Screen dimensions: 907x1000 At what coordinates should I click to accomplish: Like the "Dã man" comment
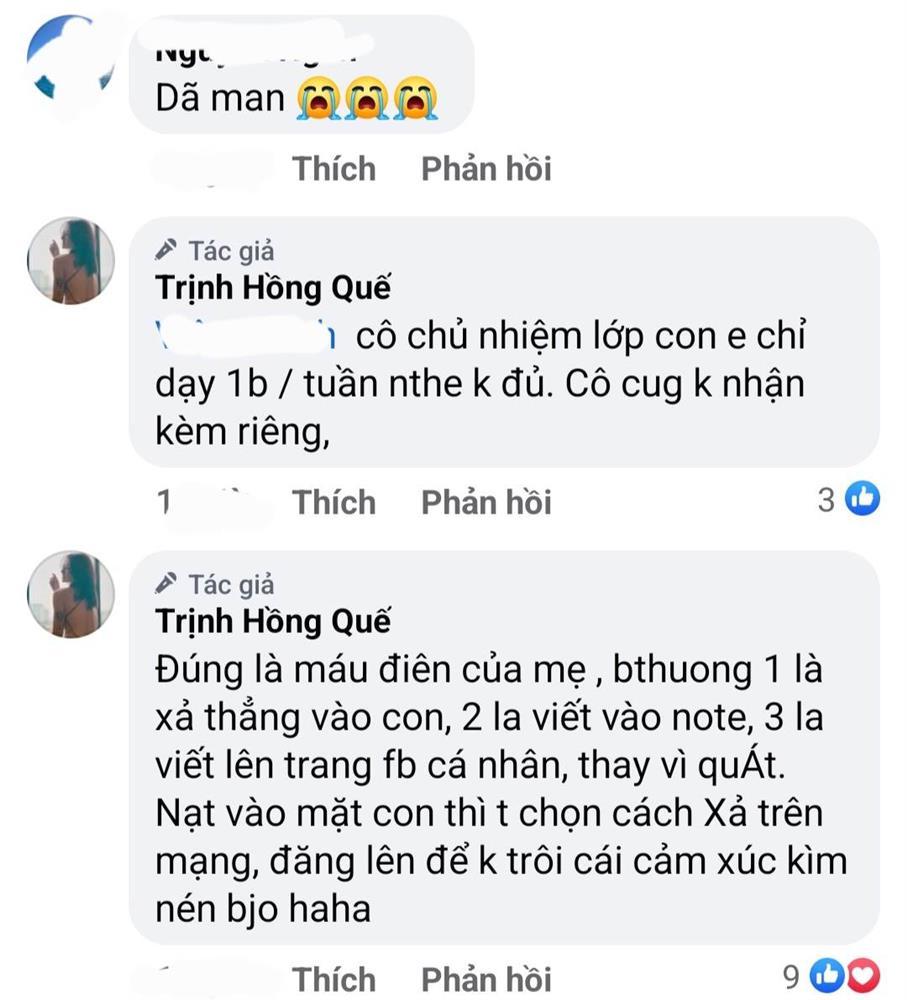pyautogui.click(x=334, y=169)
